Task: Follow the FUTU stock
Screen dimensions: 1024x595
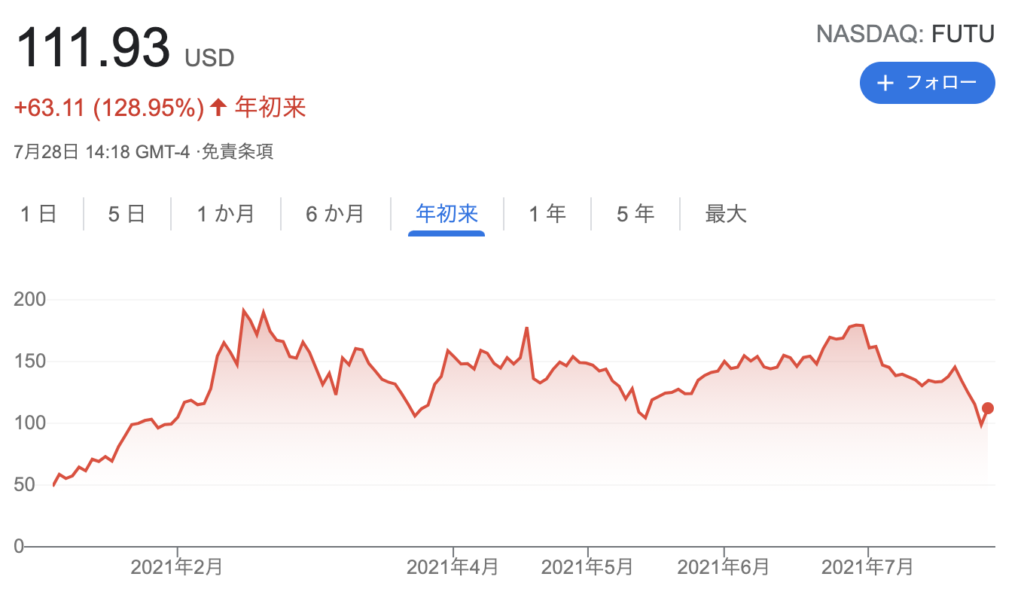Action: click(x=927, y=83)
